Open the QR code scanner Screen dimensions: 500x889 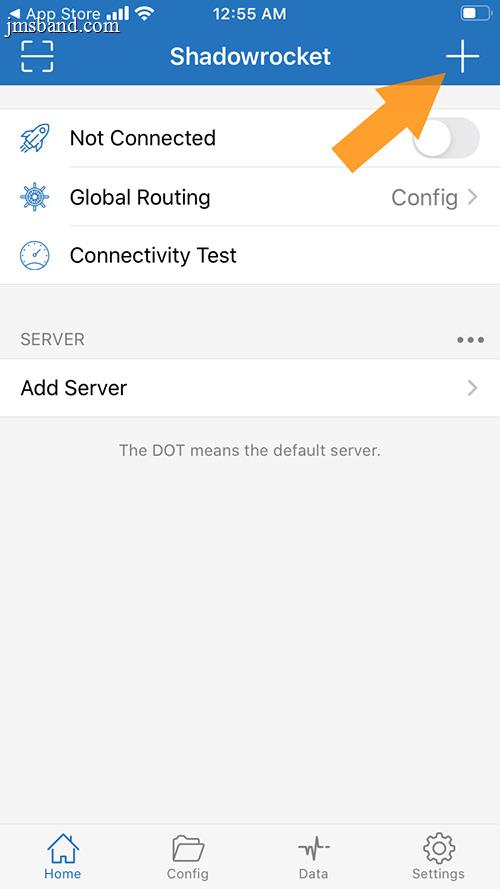[x=37, y=56]
